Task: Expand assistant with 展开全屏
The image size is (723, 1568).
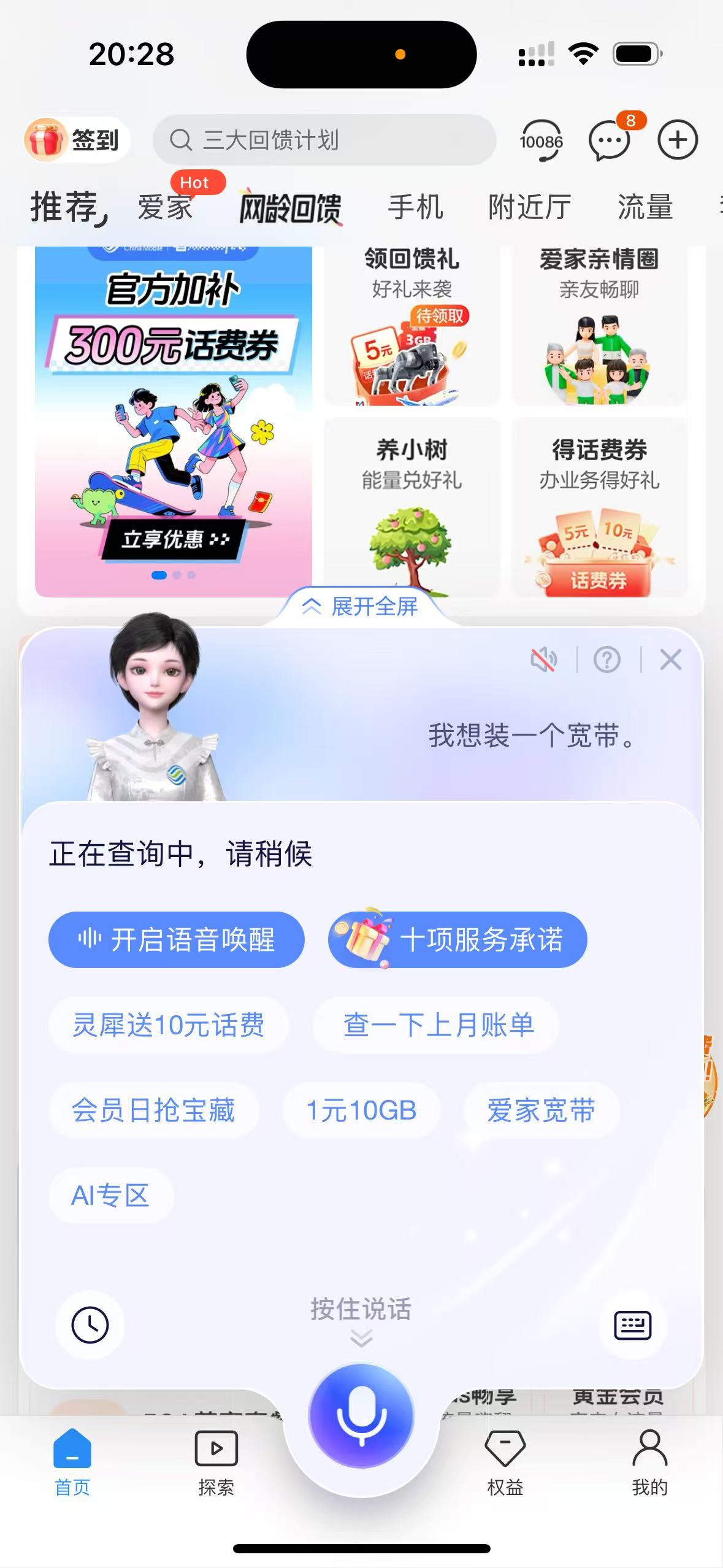Action: pos(361,607)
